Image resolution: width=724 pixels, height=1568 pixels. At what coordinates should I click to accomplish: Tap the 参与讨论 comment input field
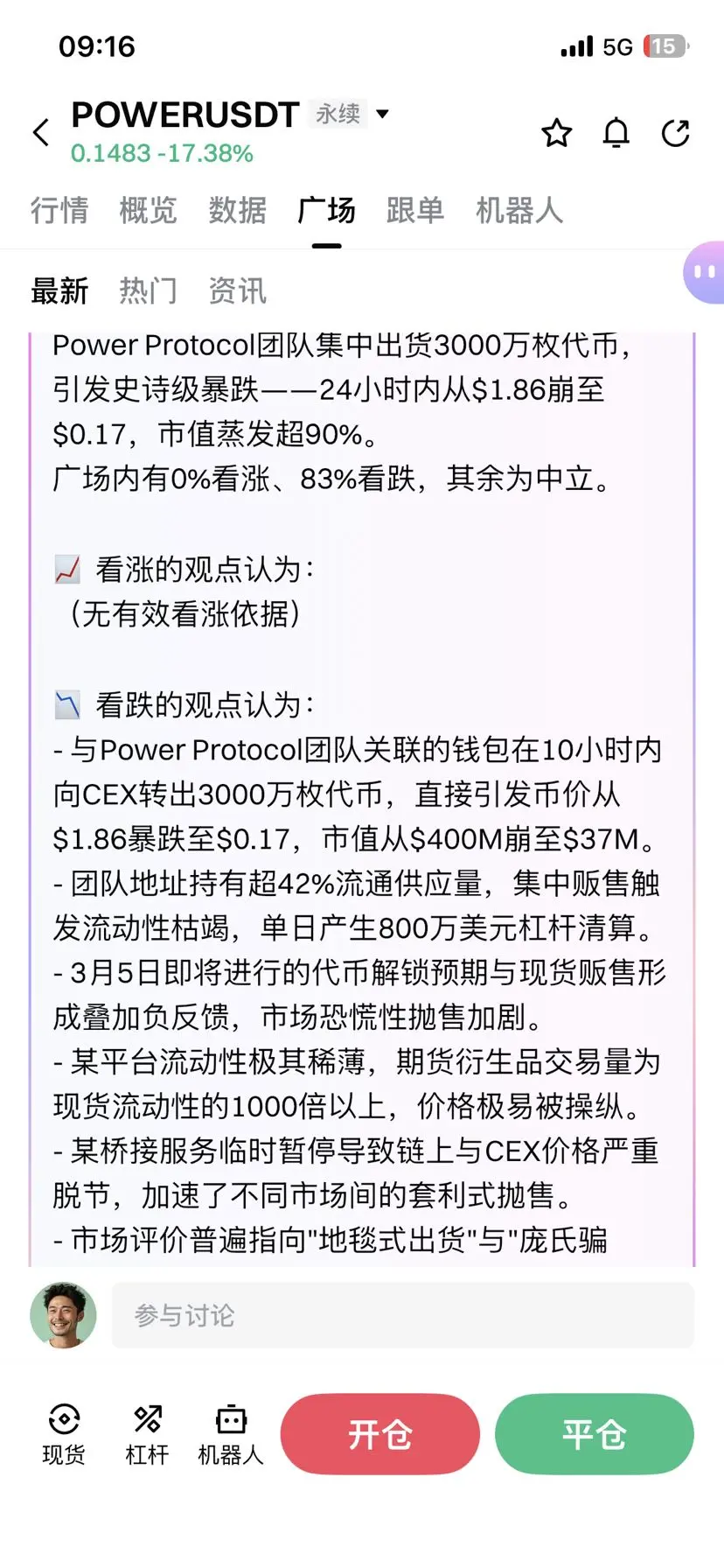tap(401, 1314)
